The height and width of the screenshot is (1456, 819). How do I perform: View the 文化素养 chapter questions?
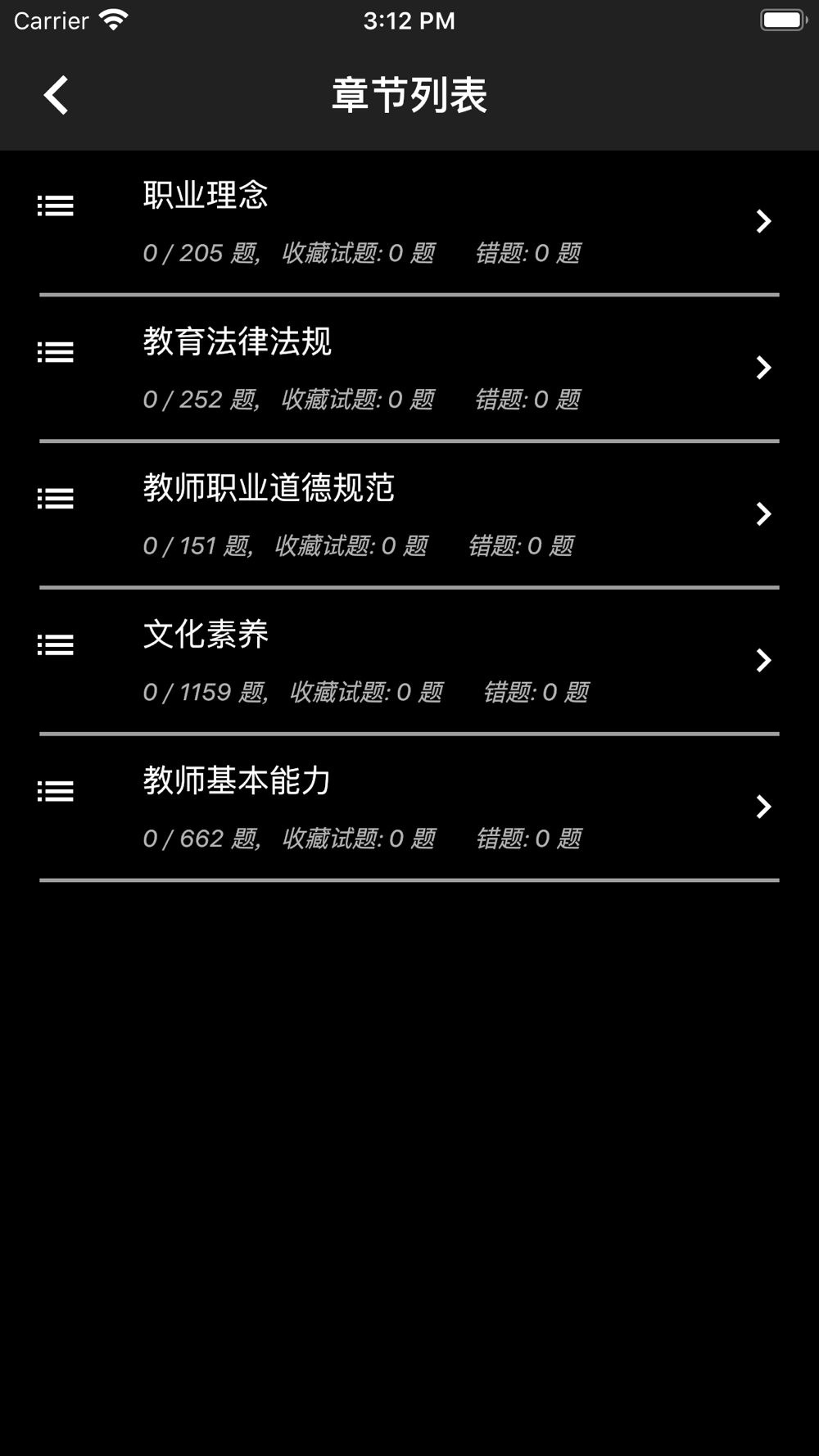pos(409,661)
